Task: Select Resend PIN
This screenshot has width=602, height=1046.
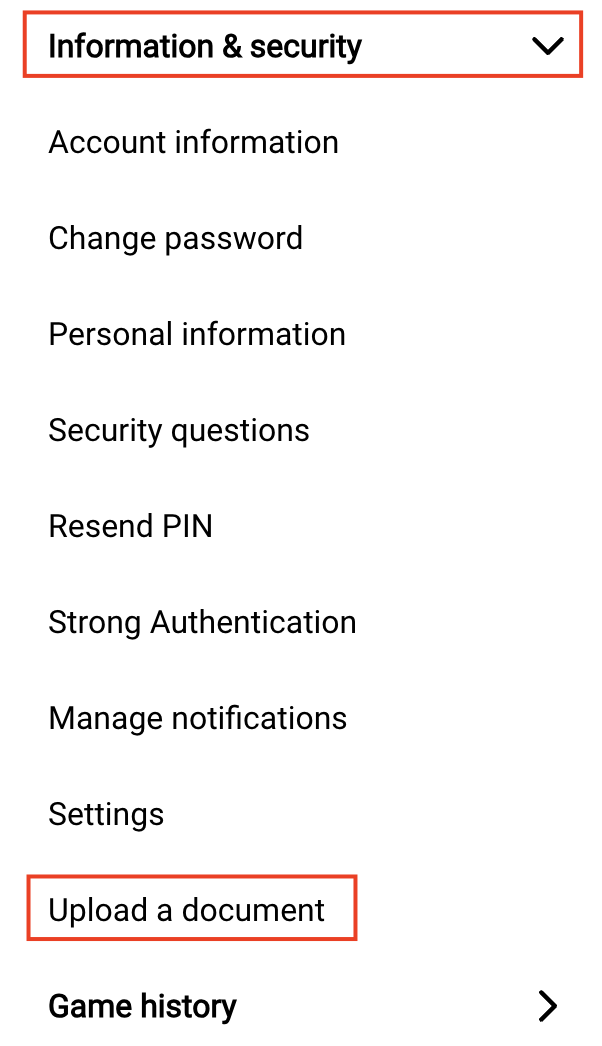Action: tap(131, 526)
